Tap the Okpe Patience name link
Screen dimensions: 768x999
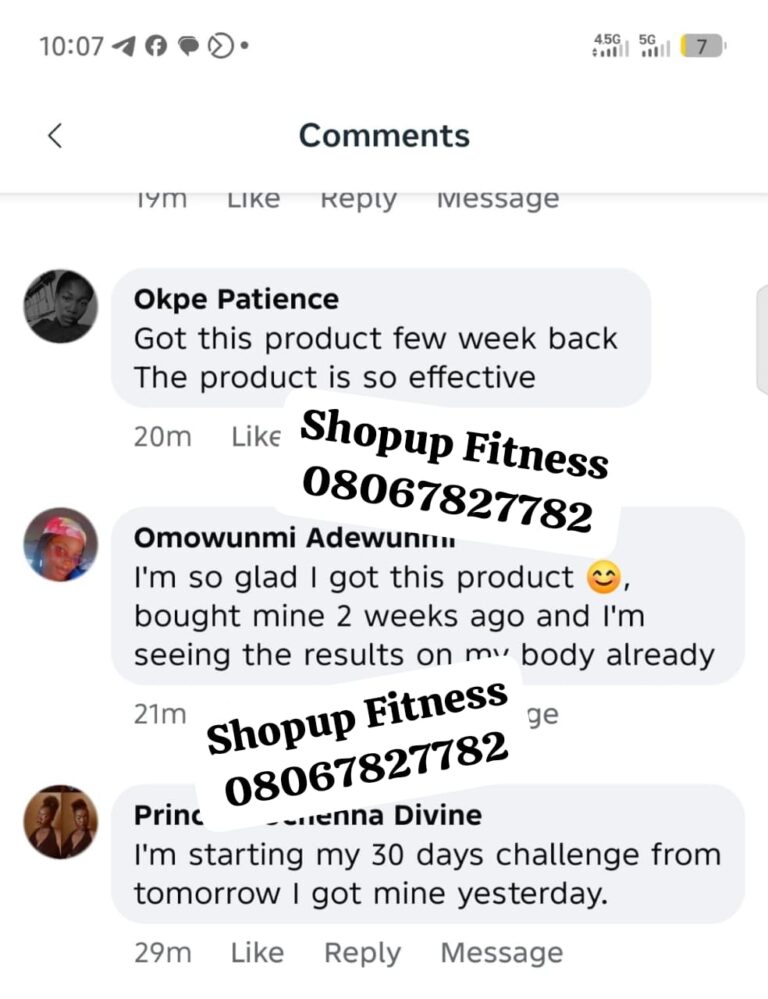click(236, 298)
